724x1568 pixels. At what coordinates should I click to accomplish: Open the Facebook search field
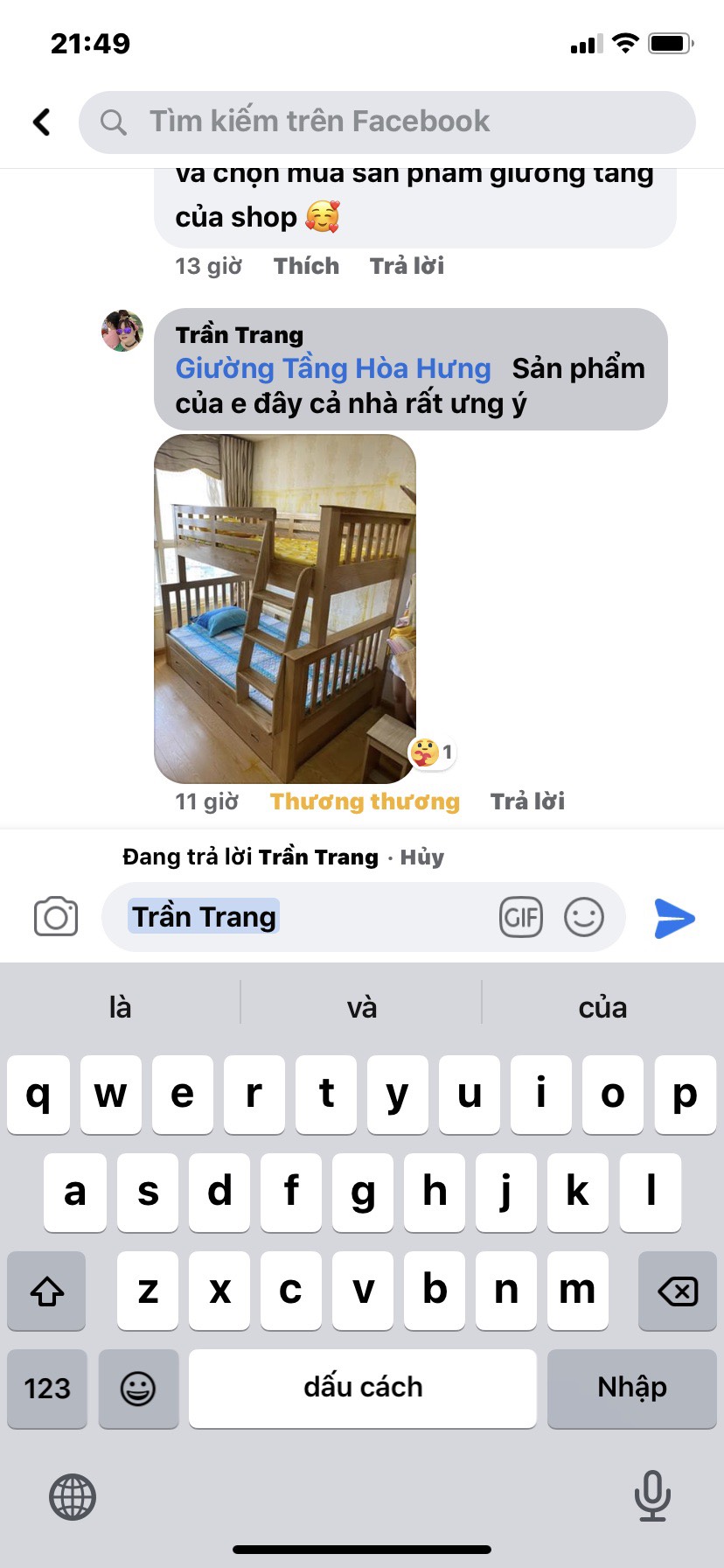point(386,122)
